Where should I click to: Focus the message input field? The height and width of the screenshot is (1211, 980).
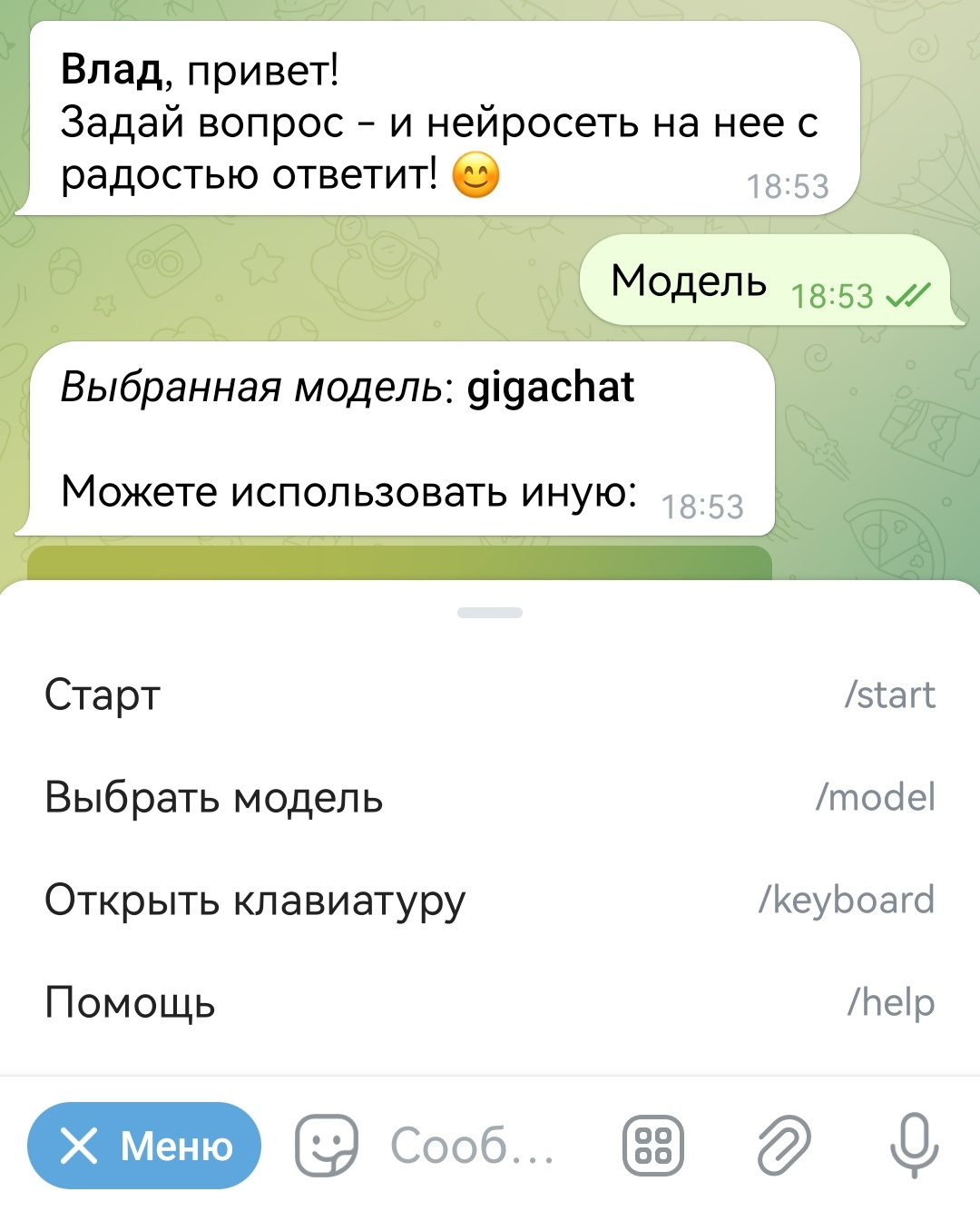pos(472,1146)
